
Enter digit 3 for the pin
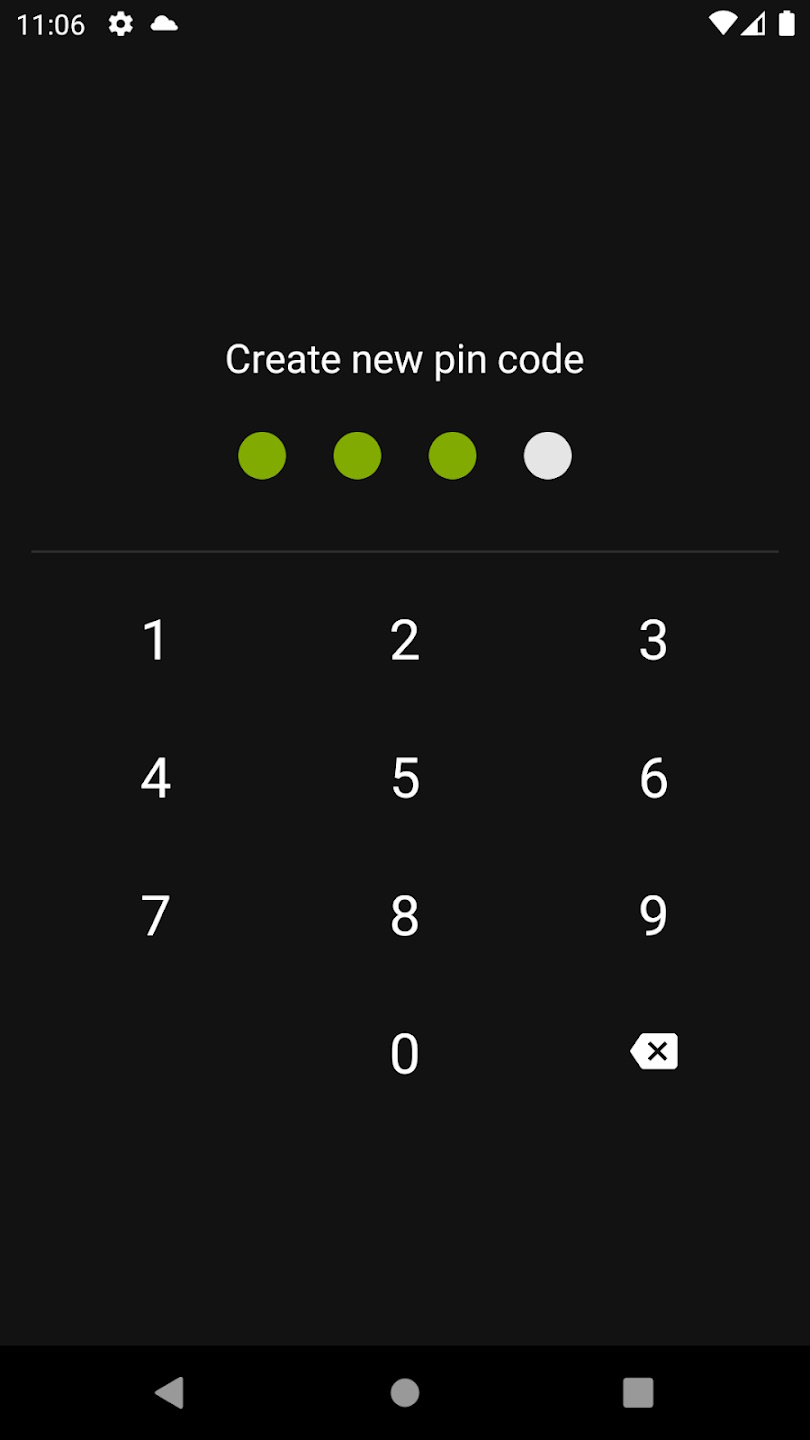653,640
